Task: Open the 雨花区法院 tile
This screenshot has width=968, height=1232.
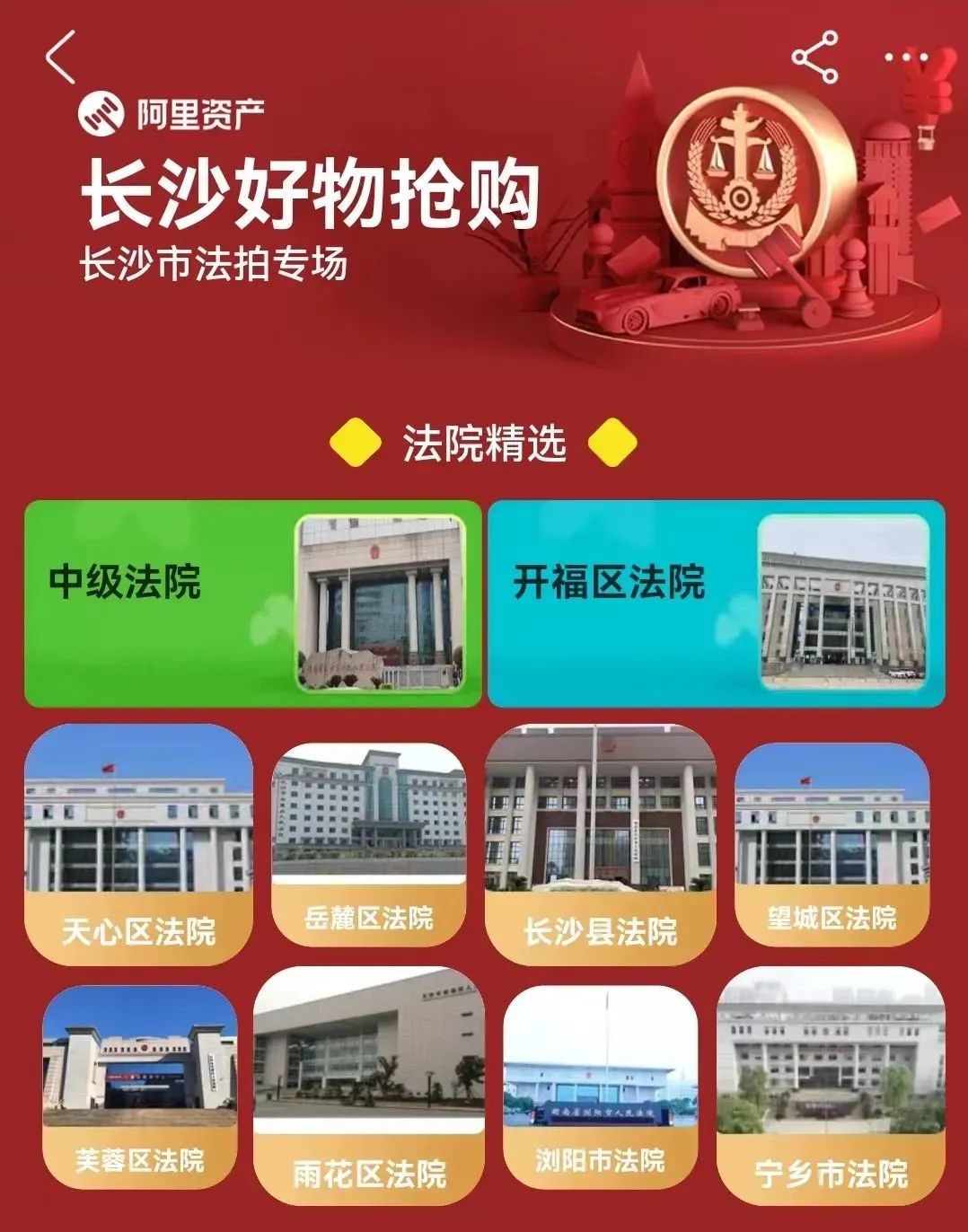Action: coord(369,1087)
